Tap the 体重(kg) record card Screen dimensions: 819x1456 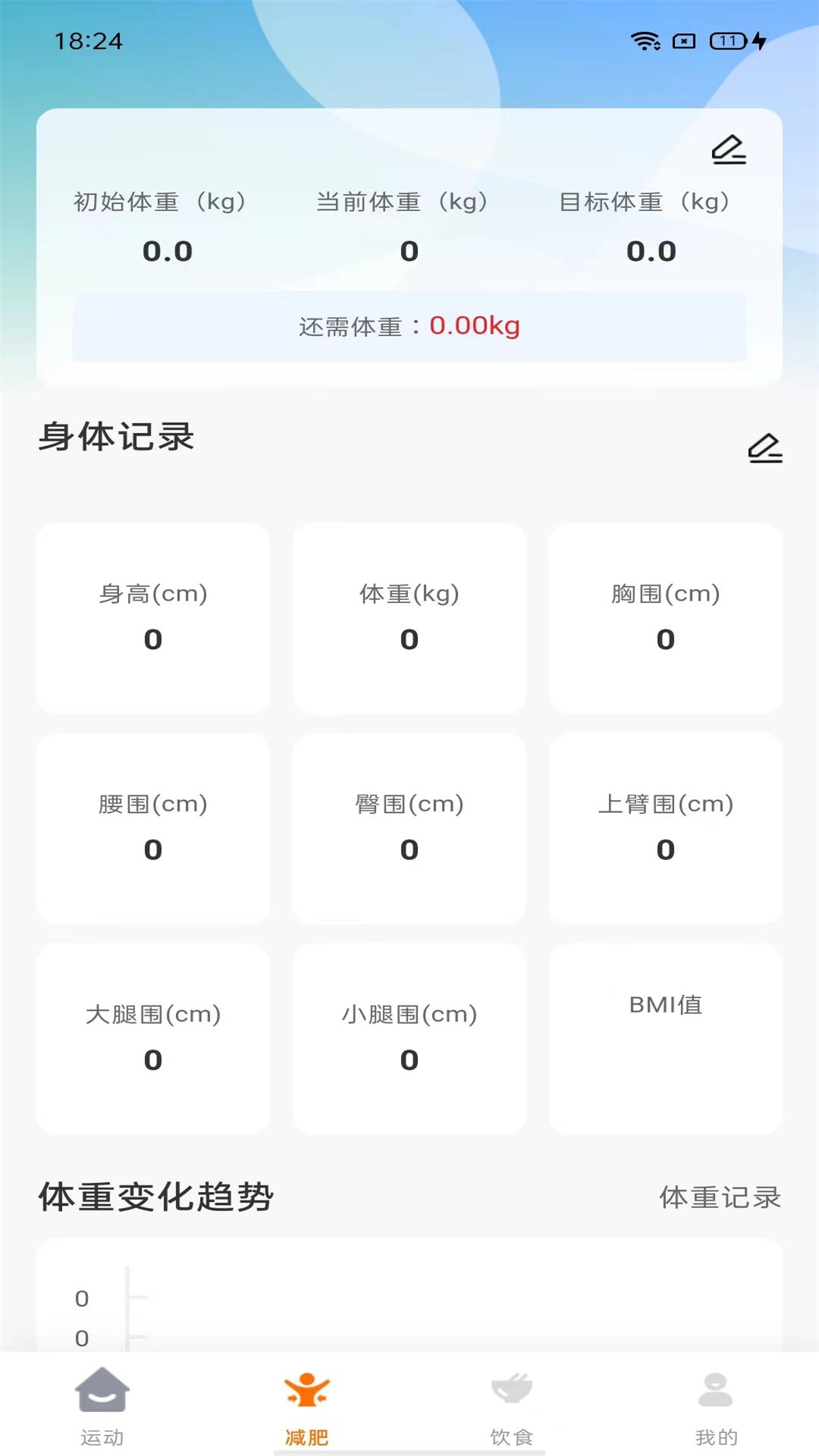[x=409, y=618]
